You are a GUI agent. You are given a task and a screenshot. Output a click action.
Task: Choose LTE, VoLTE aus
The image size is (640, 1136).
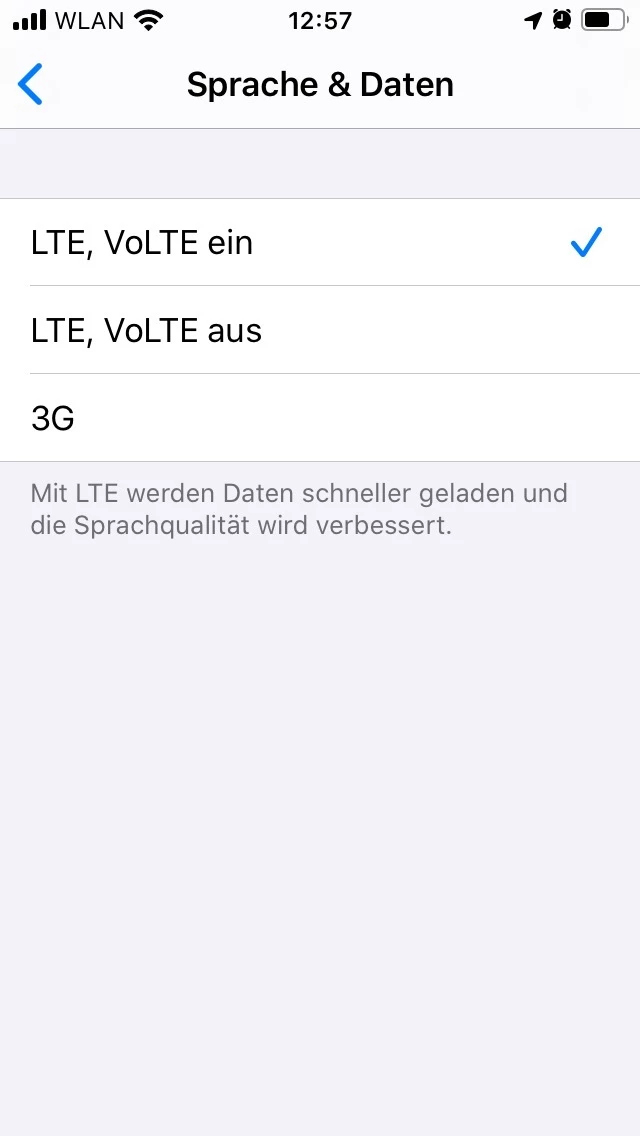[320, 330]
